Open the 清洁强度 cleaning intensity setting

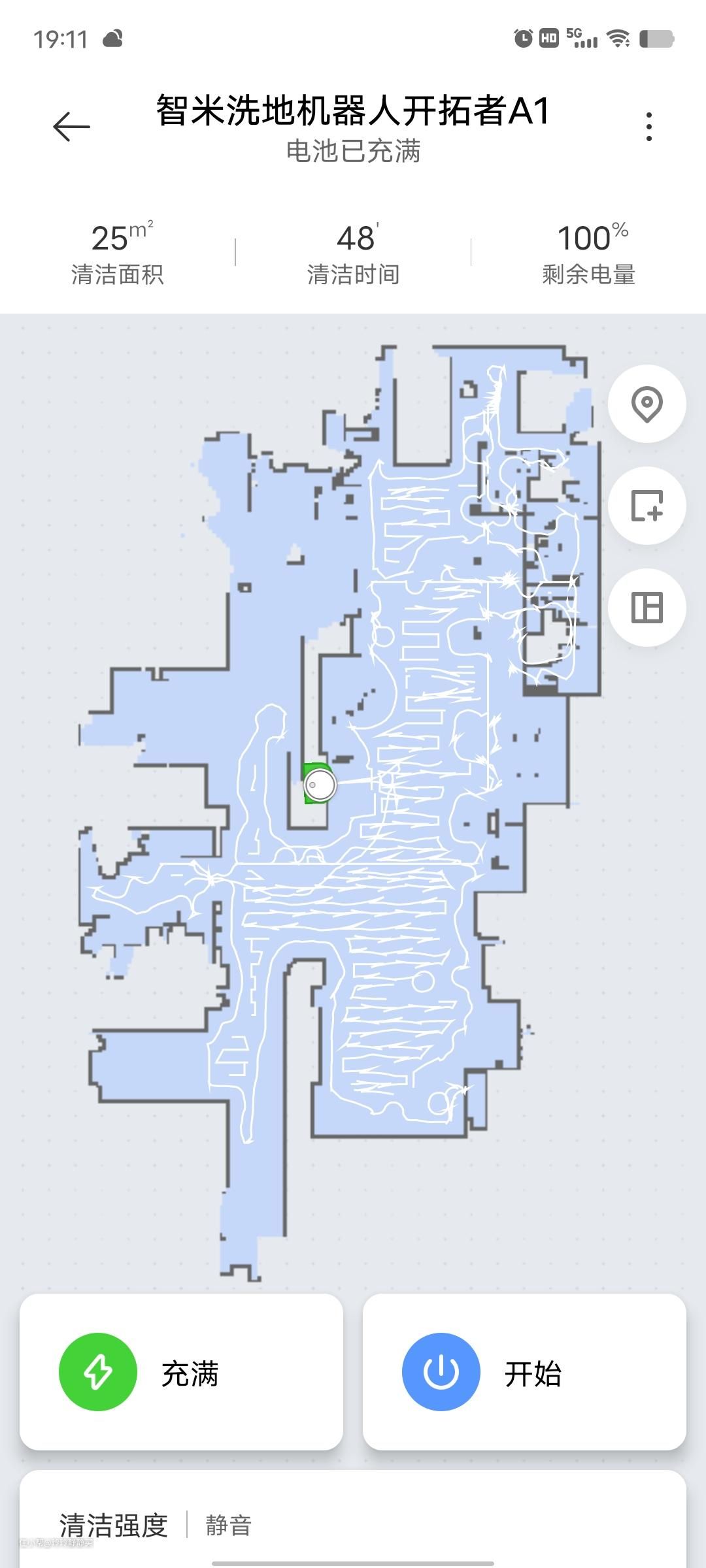click(157, 1525)
